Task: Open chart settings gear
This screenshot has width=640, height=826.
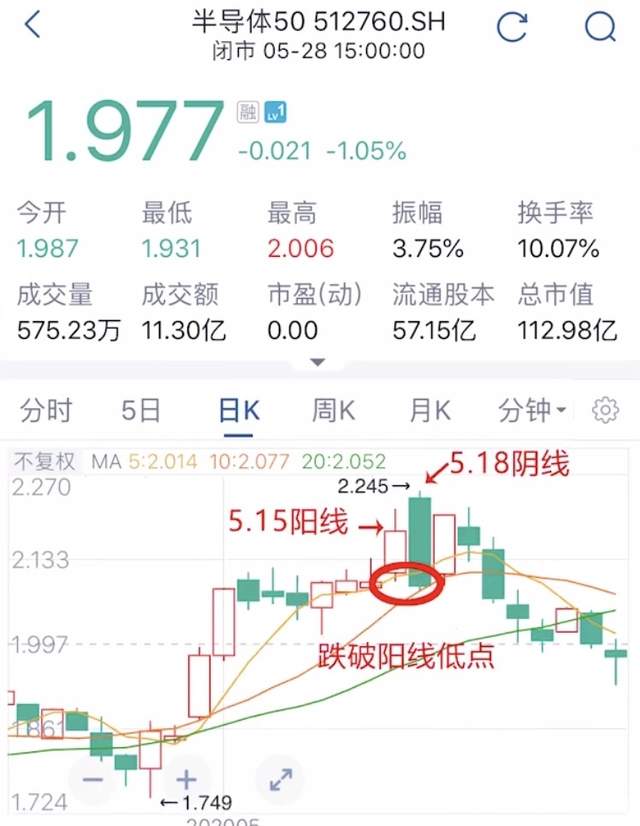Action: click(604, 410)
